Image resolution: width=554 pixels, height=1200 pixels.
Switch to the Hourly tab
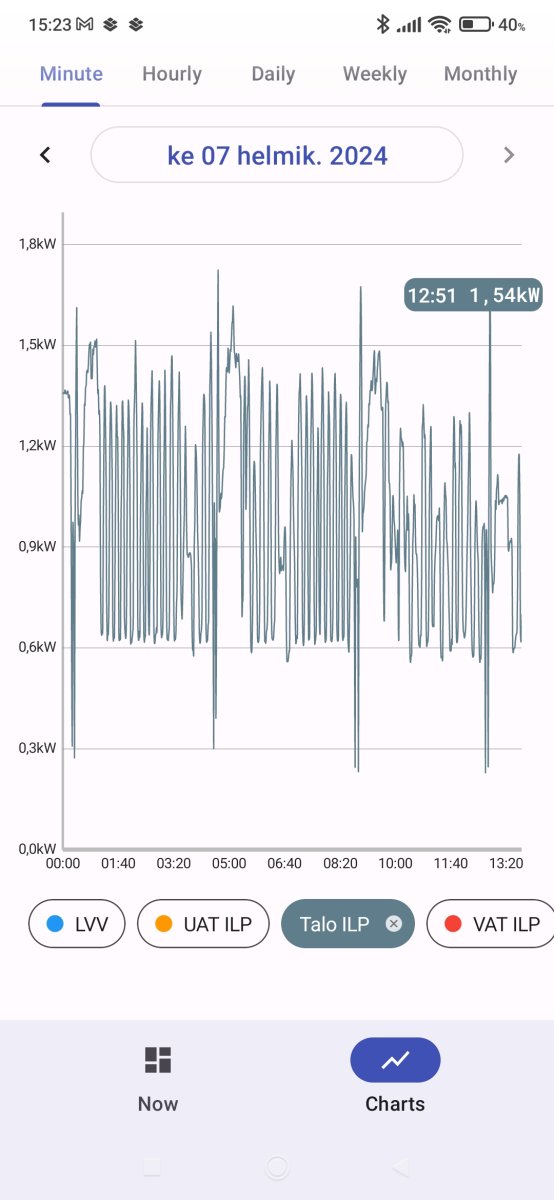[x=172, y=74]
